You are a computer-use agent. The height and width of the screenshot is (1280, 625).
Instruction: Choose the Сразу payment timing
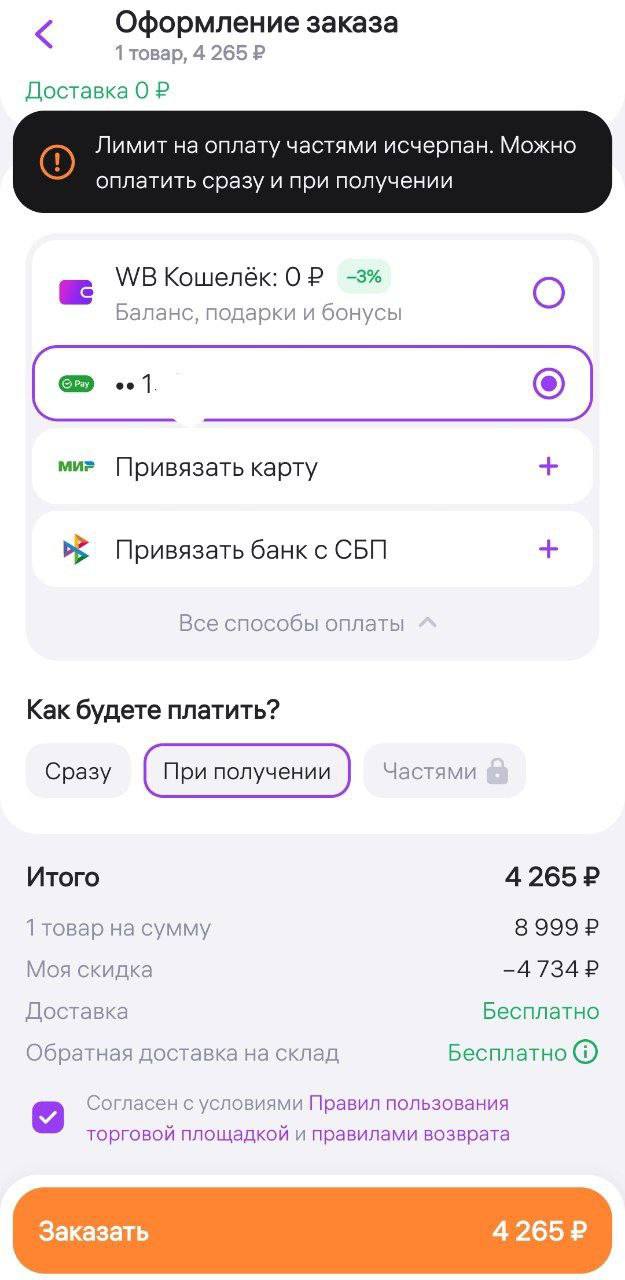click(78, 771)
